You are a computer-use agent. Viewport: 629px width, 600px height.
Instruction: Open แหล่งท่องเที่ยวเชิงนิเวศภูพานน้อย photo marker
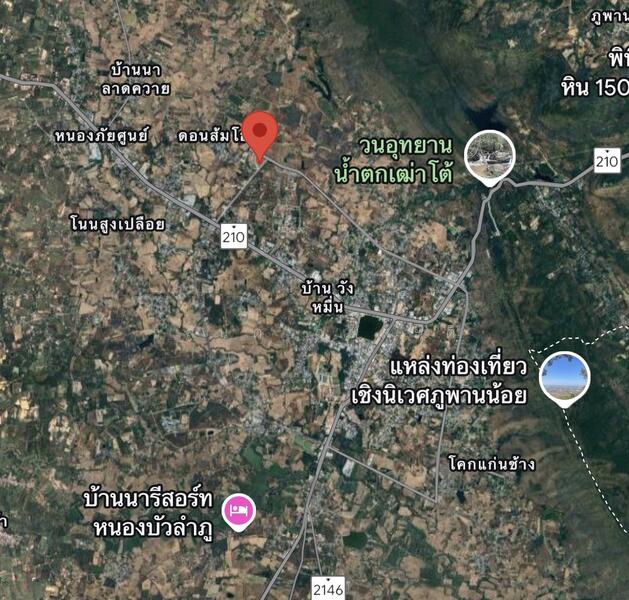coord(564,377)
